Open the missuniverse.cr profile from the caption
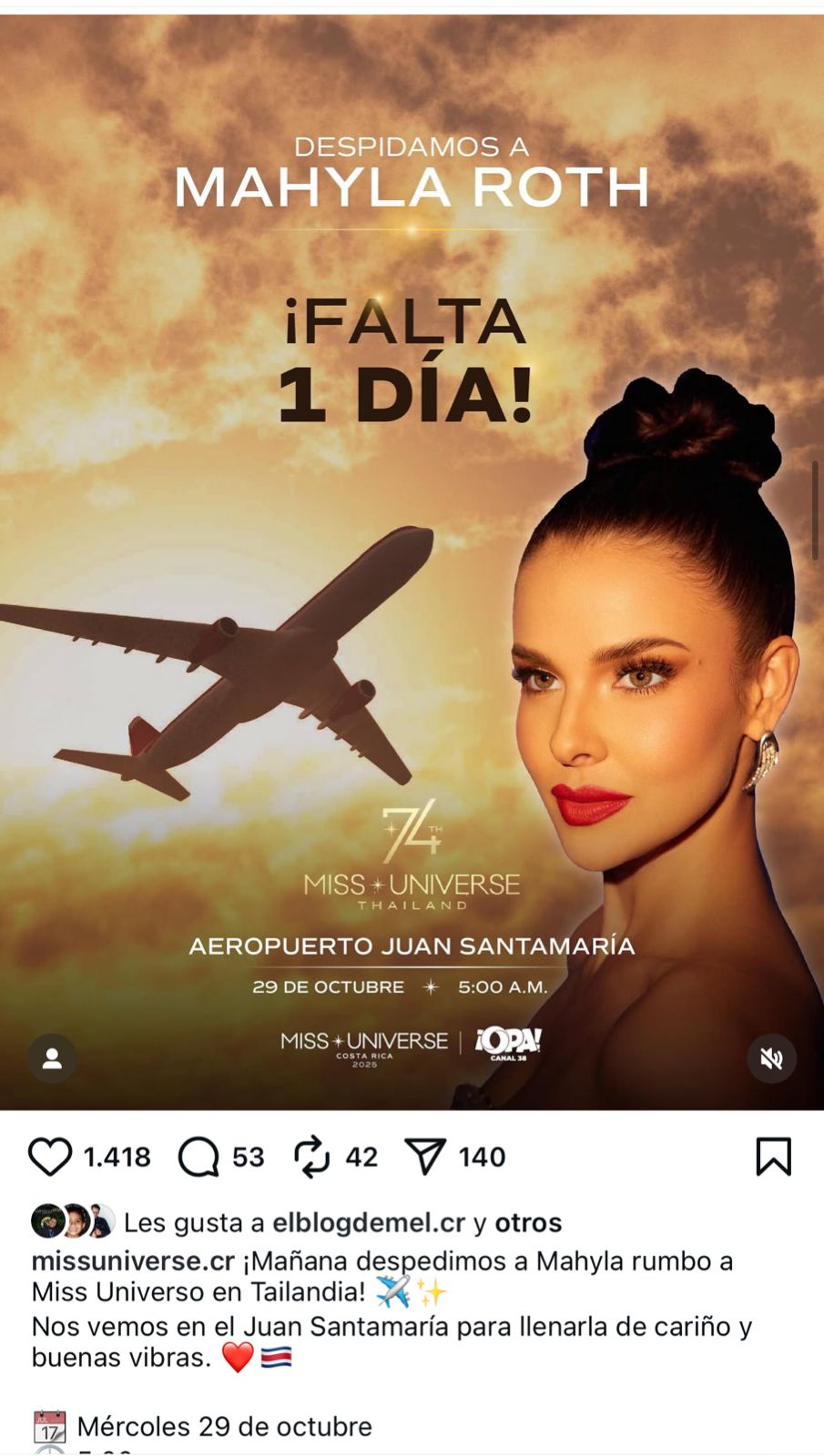The height and width of the screenshot is (1456, 824). pyautogui.click(x=133, y=1261)
